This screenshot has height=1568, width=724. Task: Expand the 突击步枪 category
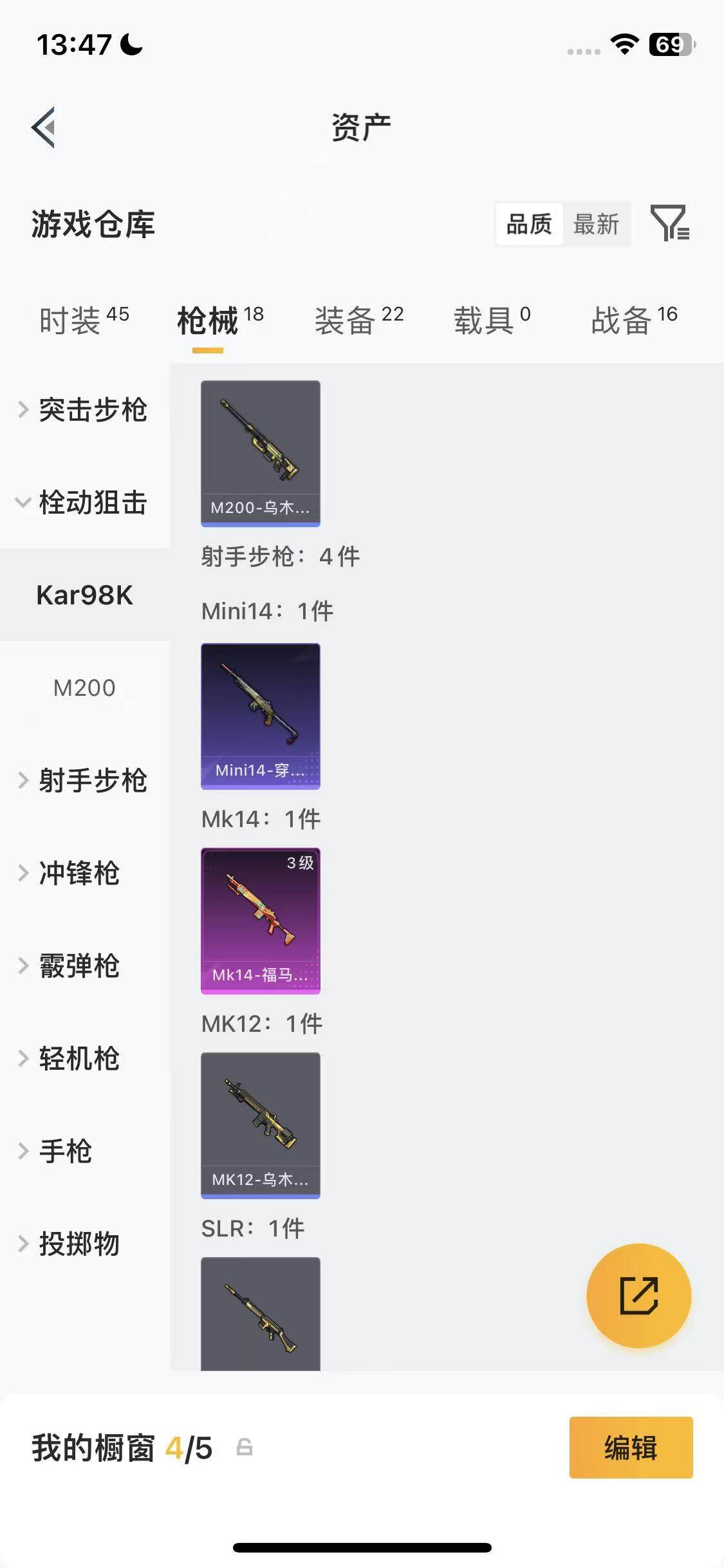click(93, 410)
